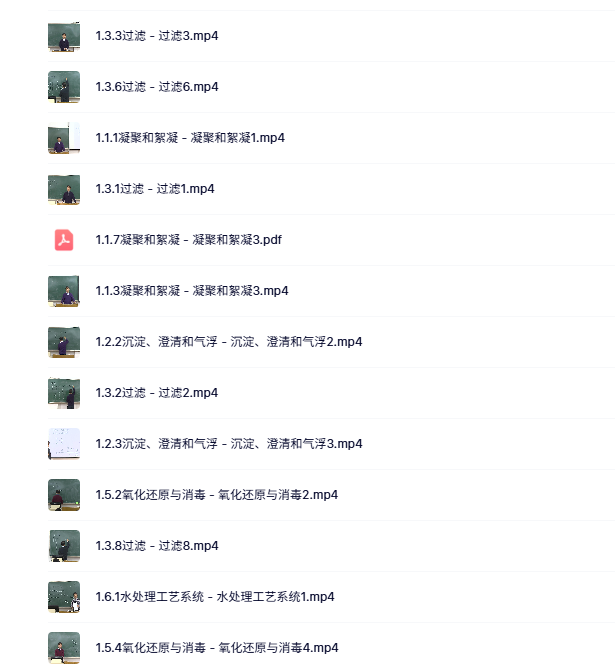Open the file 1.3.3过滤 - 过滤3.mp4
The width and height of the screenshot is (615, 669).
tap(157, 36)
